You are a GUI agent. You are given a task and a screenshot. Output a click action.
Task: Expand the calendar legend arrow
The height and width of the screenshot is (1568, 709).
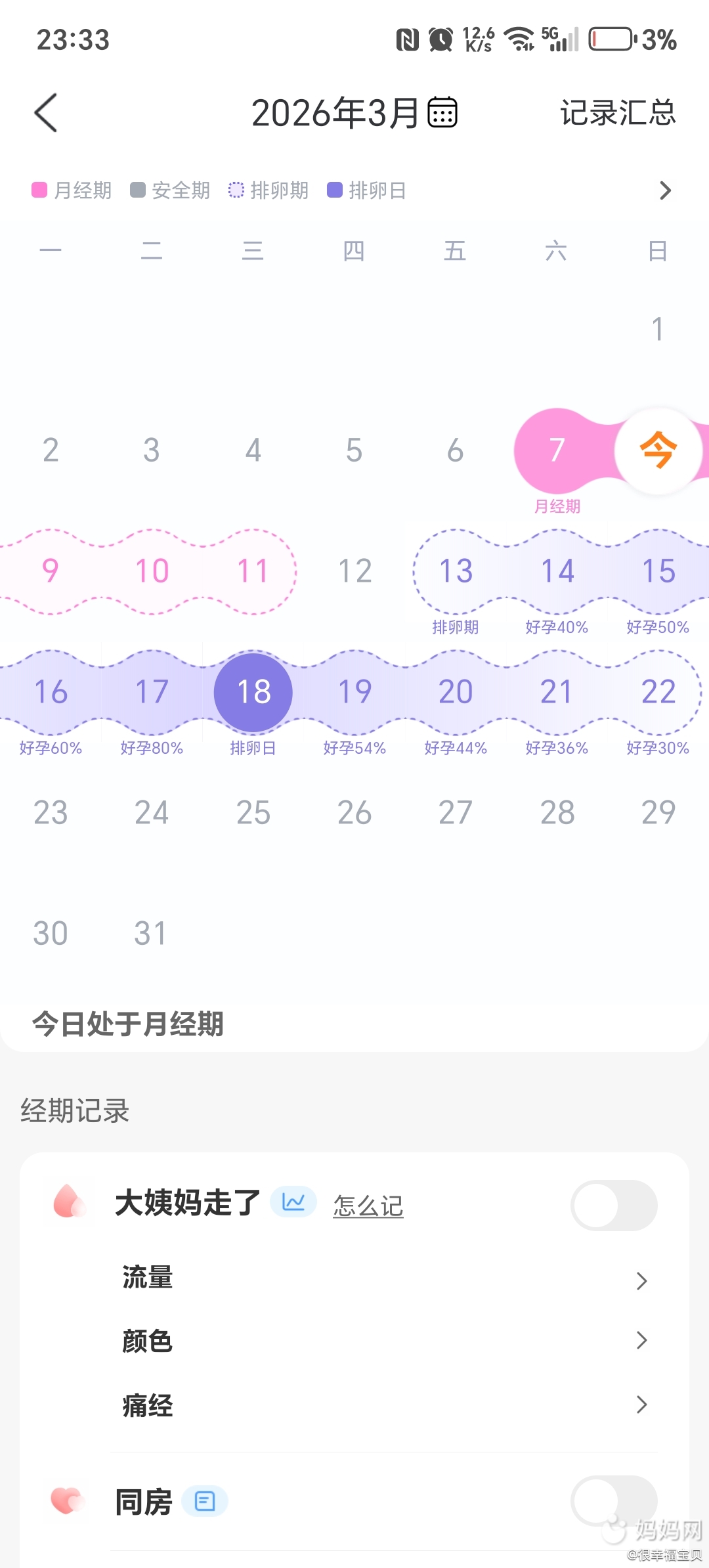tap(665, 190)
